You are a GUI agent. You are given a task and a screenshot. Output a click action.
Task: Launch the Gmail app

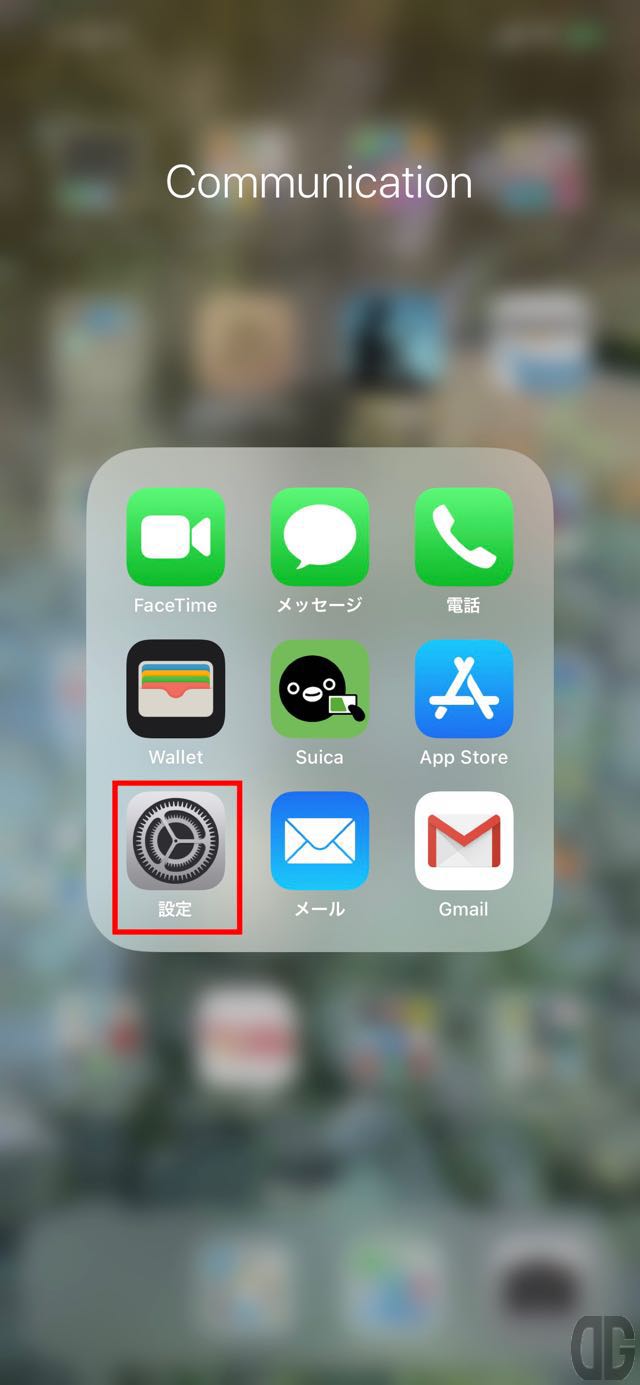[463, 841]
